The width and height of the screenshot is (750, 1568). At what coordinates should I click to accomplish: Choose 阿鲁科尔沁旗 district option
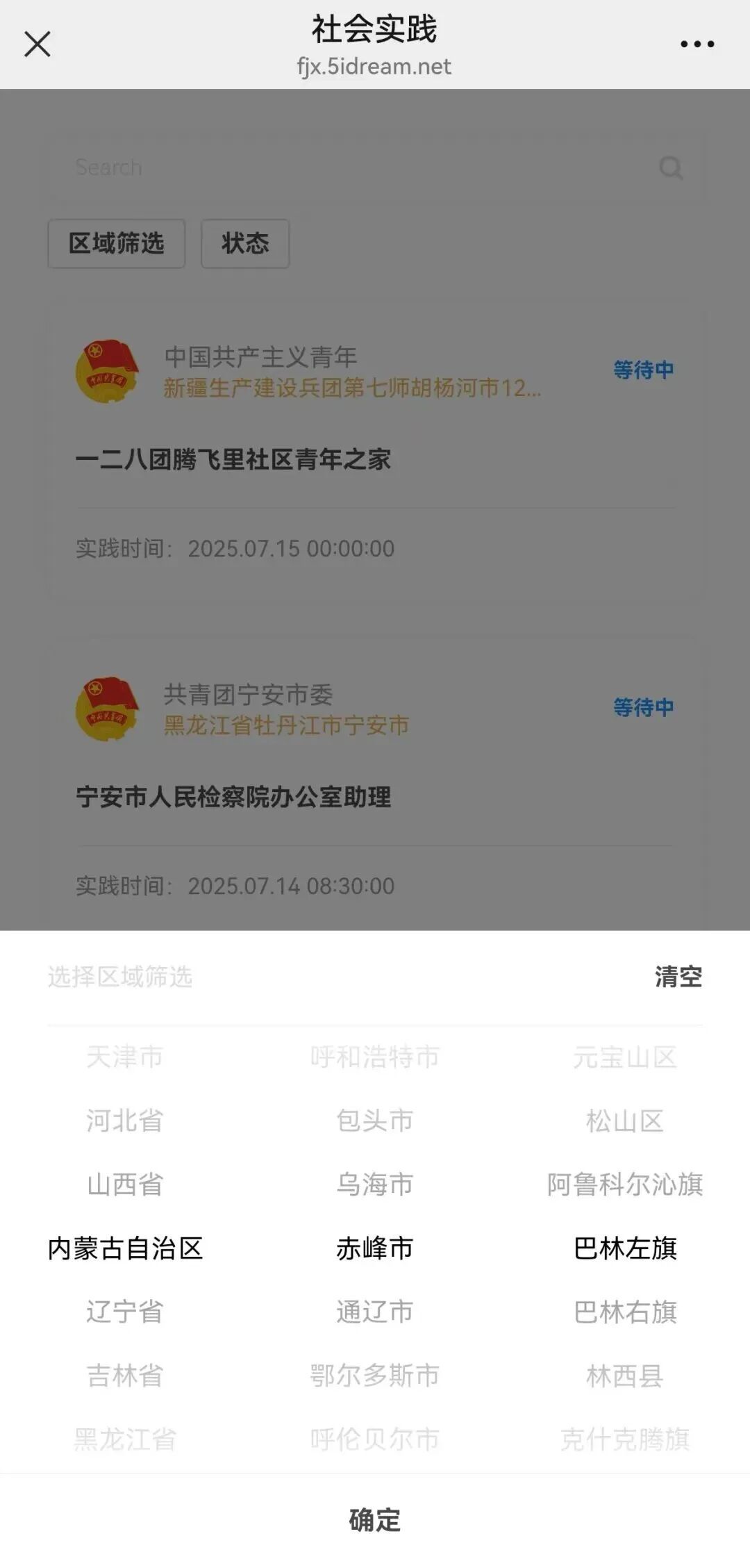pyautogui.click(x=625, y=1184)
